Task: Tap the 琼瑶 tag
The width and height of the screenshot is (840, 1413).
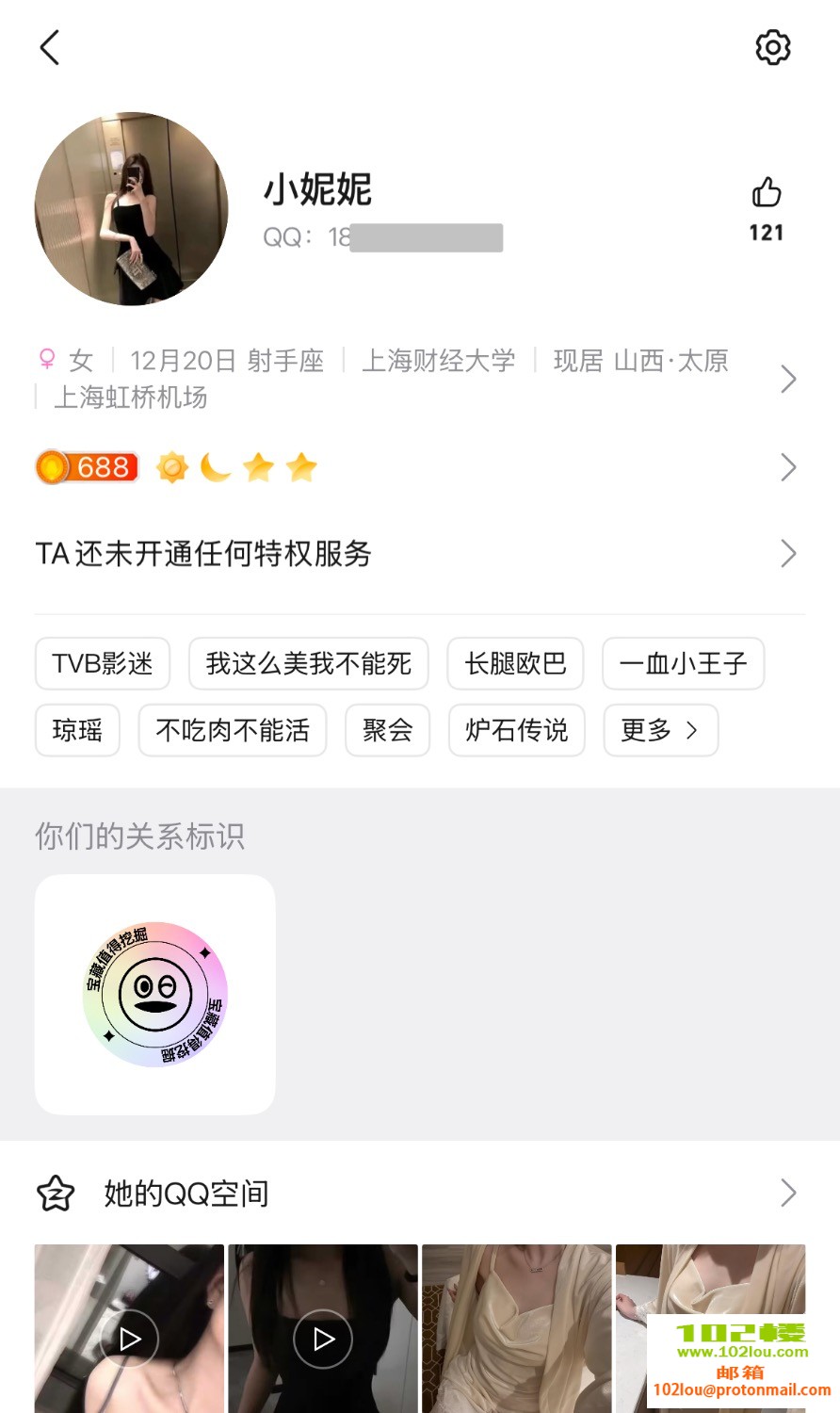Action: point(77,730)
